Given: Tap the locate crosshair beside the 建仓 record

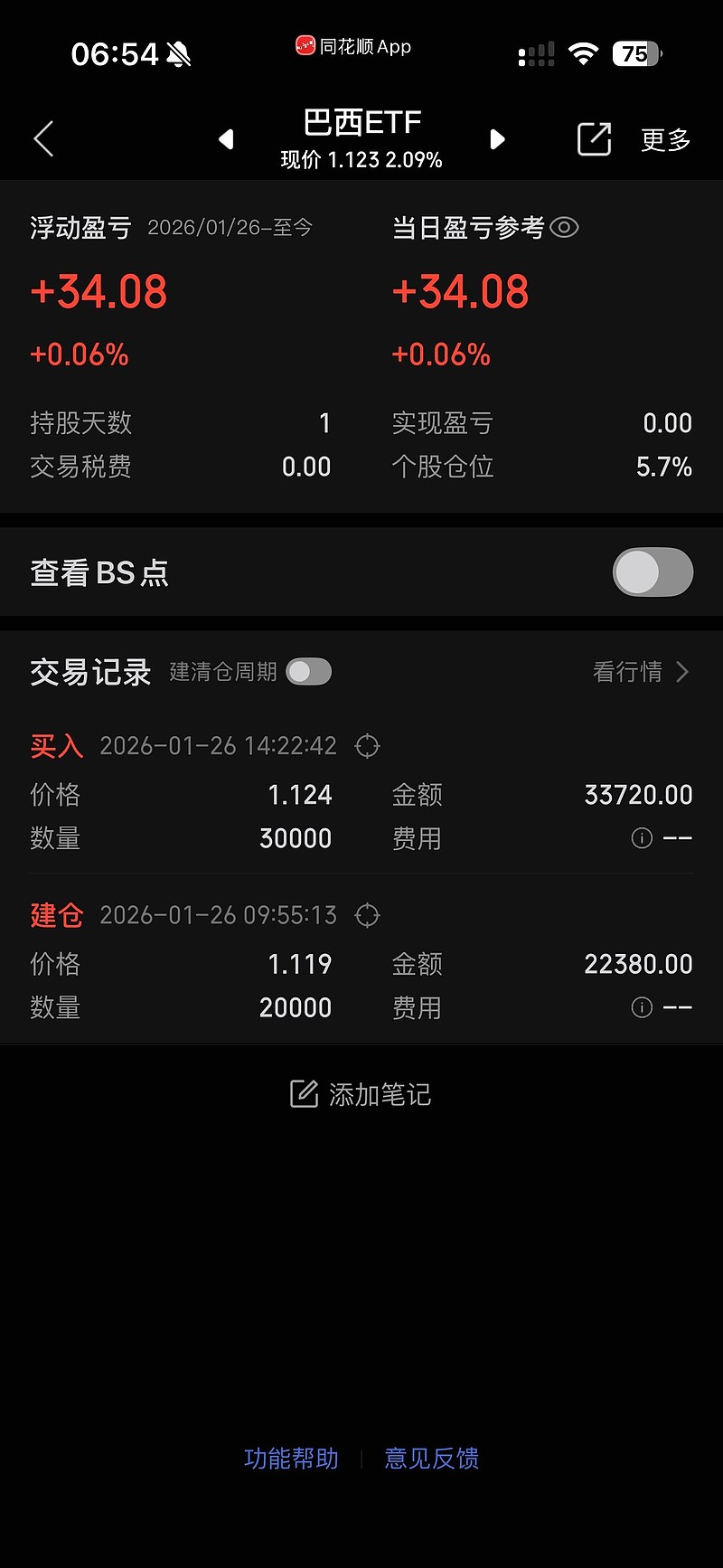Looking at the screenshot, I should click(367, 915).
